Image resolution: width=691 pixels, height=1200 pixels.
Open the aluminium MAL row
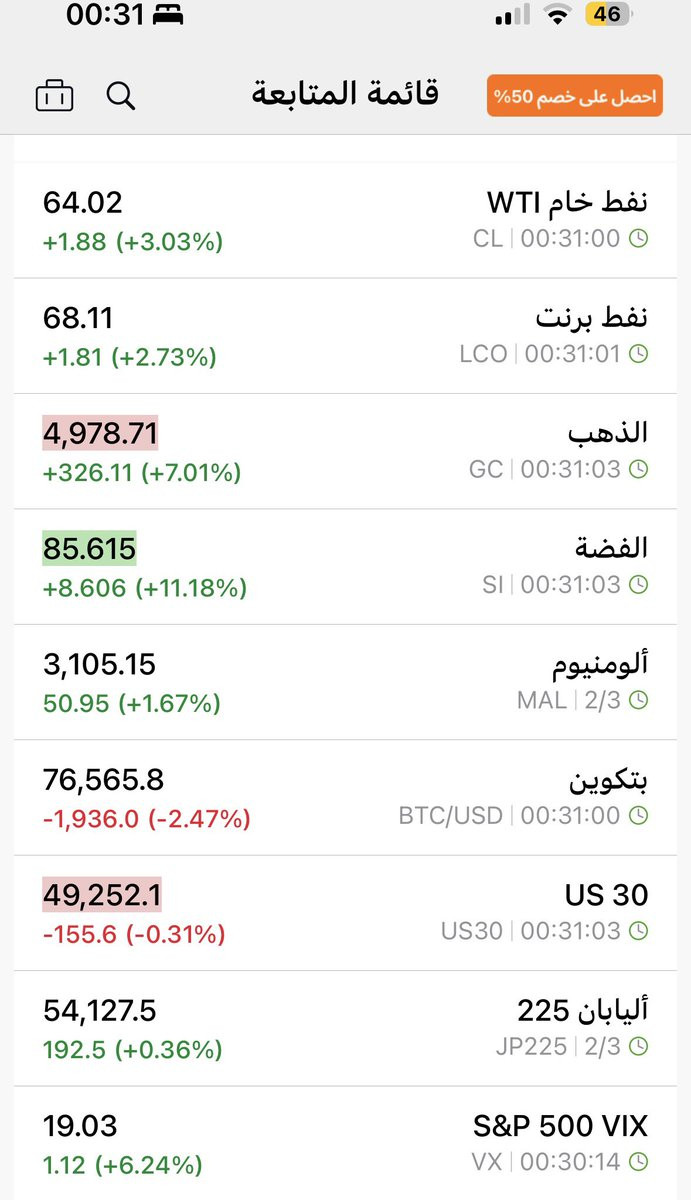click(x=345, y=682)
